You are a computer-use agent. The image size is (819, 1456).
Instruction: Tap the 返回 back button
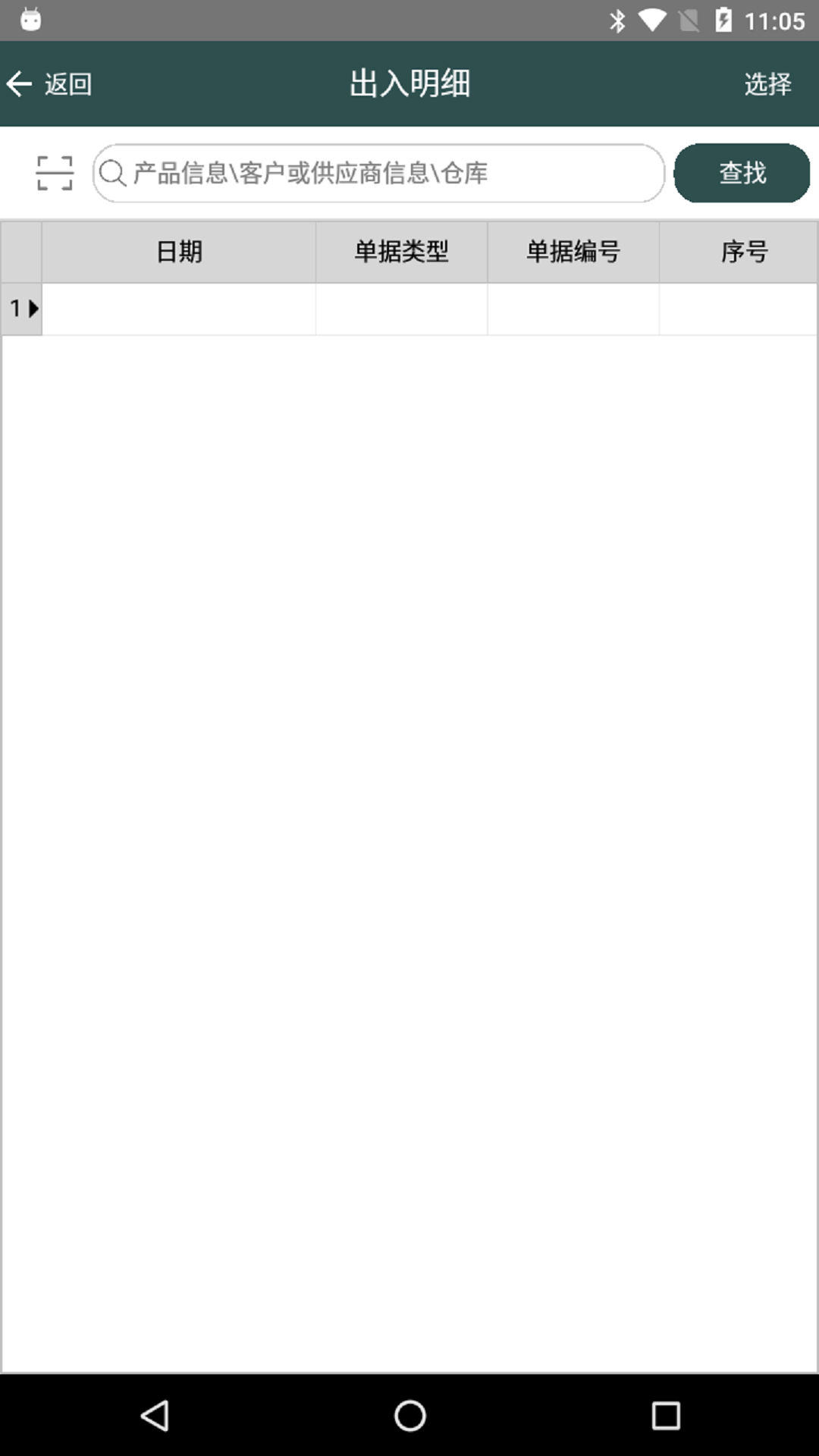(49, 83)
